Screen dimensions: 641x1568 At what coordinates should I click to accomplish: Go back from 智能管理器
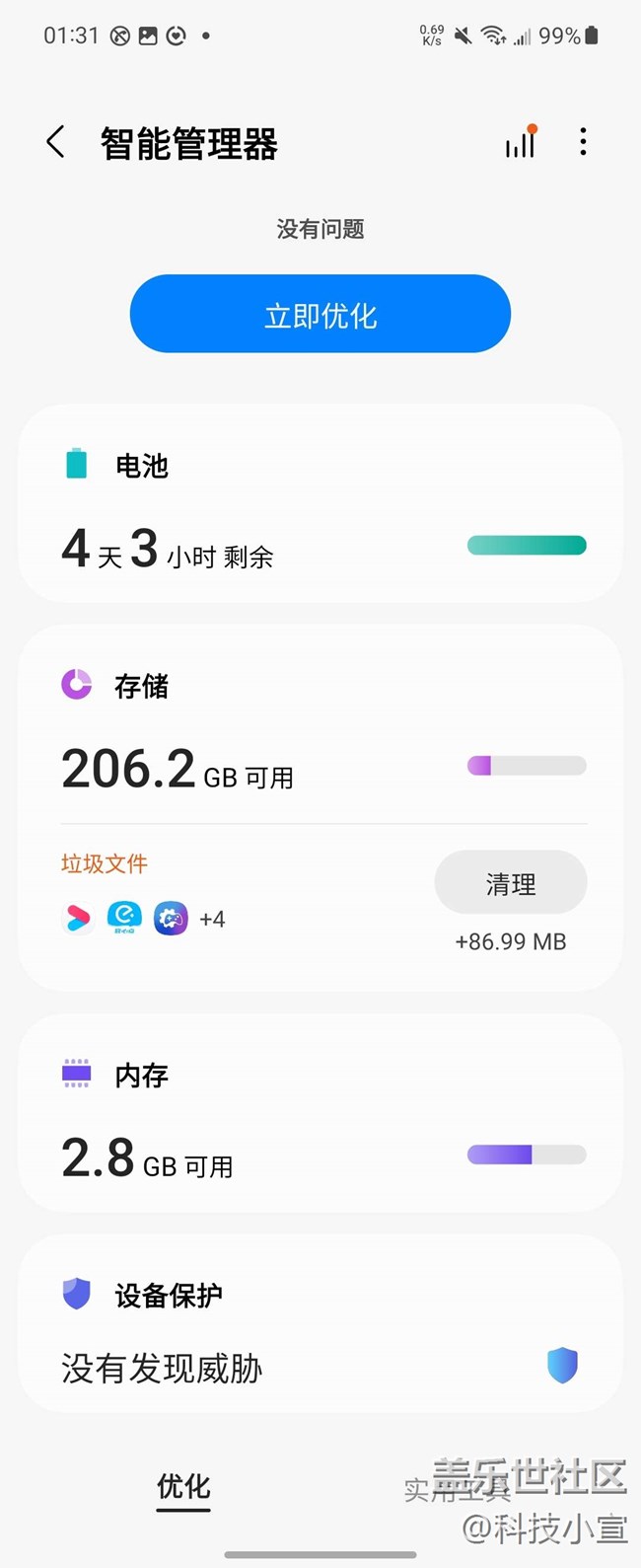56,142
